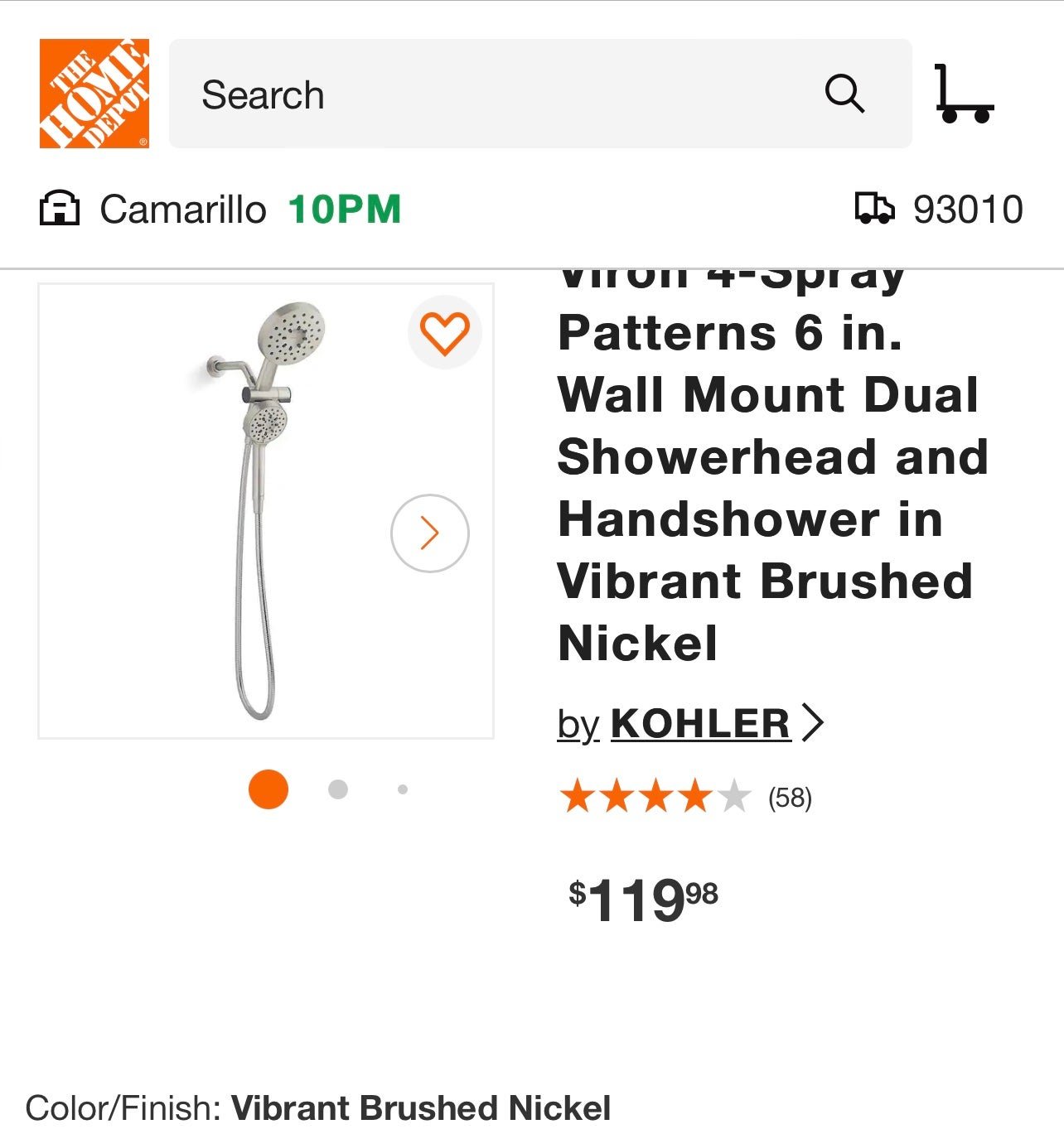Open the Home Depot homepage logo
The height and width of the screenshot is (1129, 1064).
[x=94, y=94]
